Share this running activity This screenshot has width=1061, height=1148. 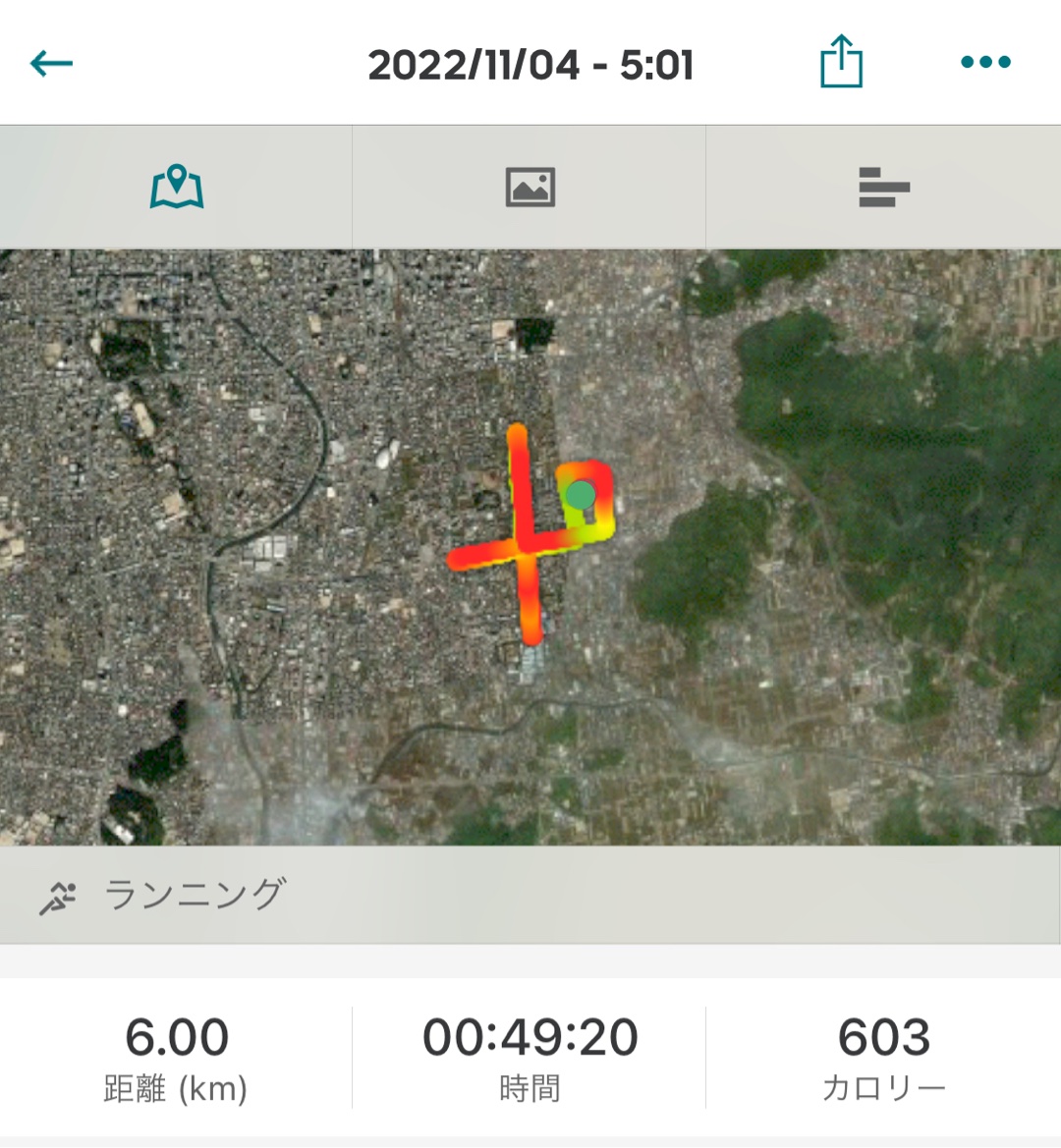pos(841,63)
